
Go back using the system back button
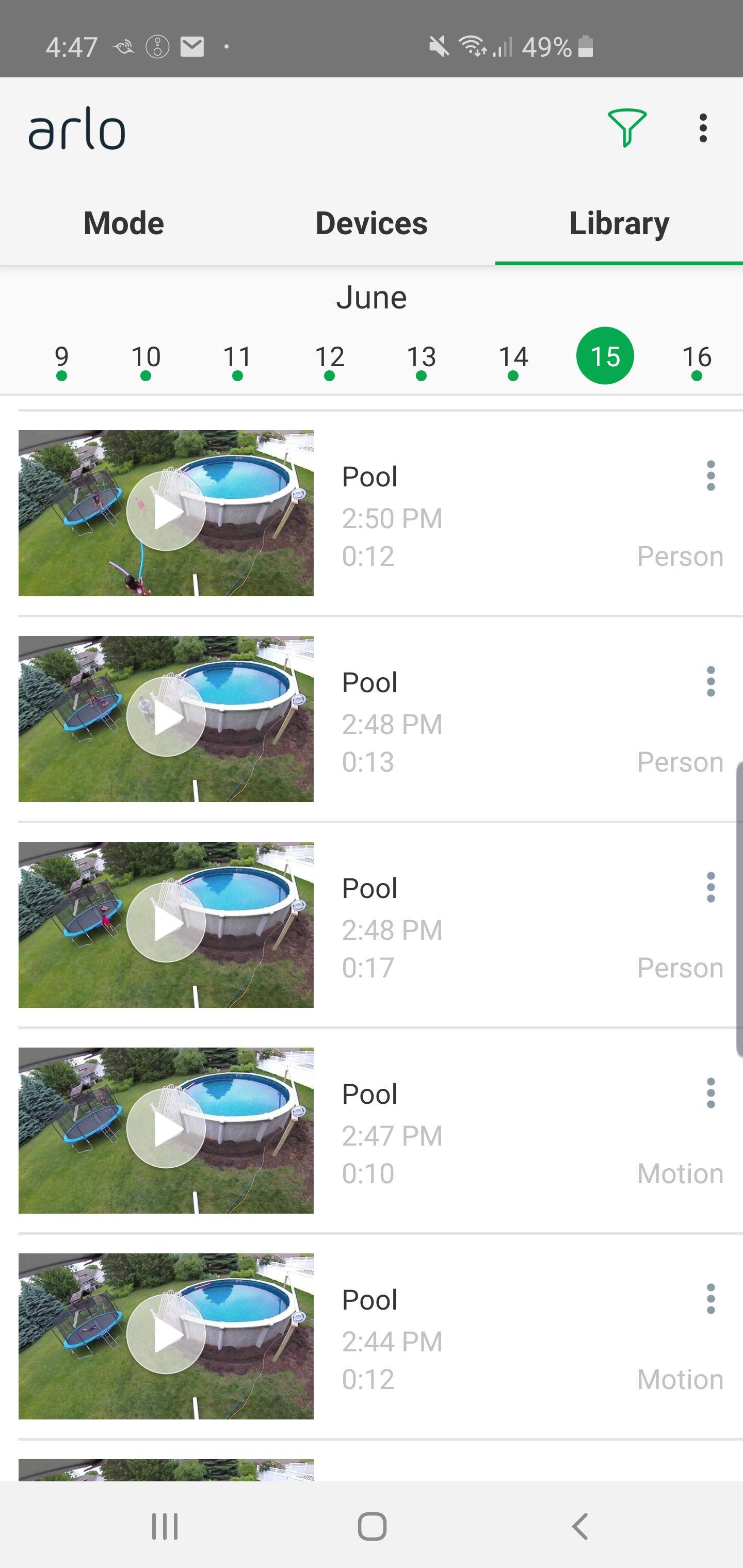[x=580, y=1527]
